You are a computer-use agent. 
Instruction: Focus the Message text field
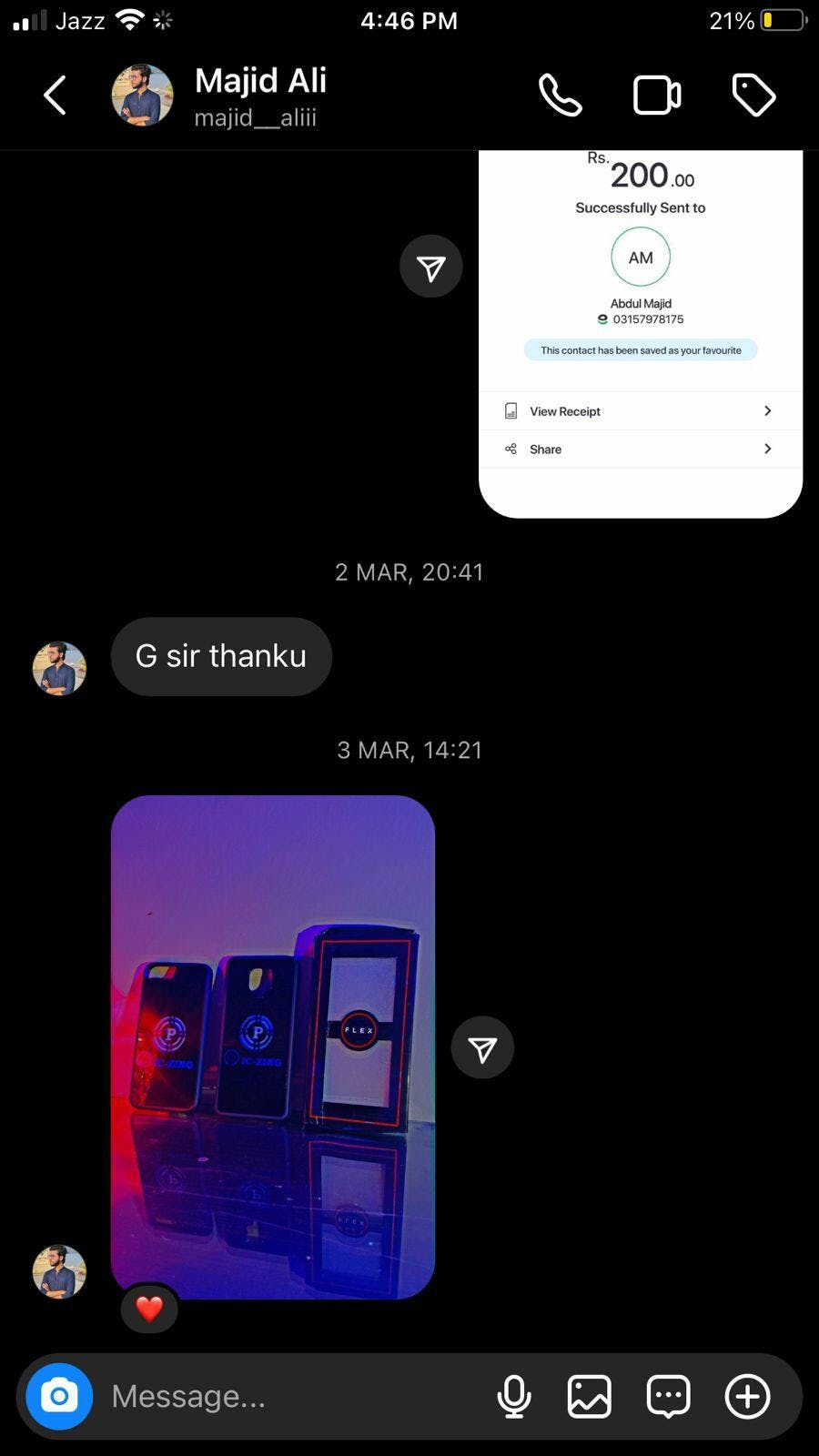[x=291, y=1396]
